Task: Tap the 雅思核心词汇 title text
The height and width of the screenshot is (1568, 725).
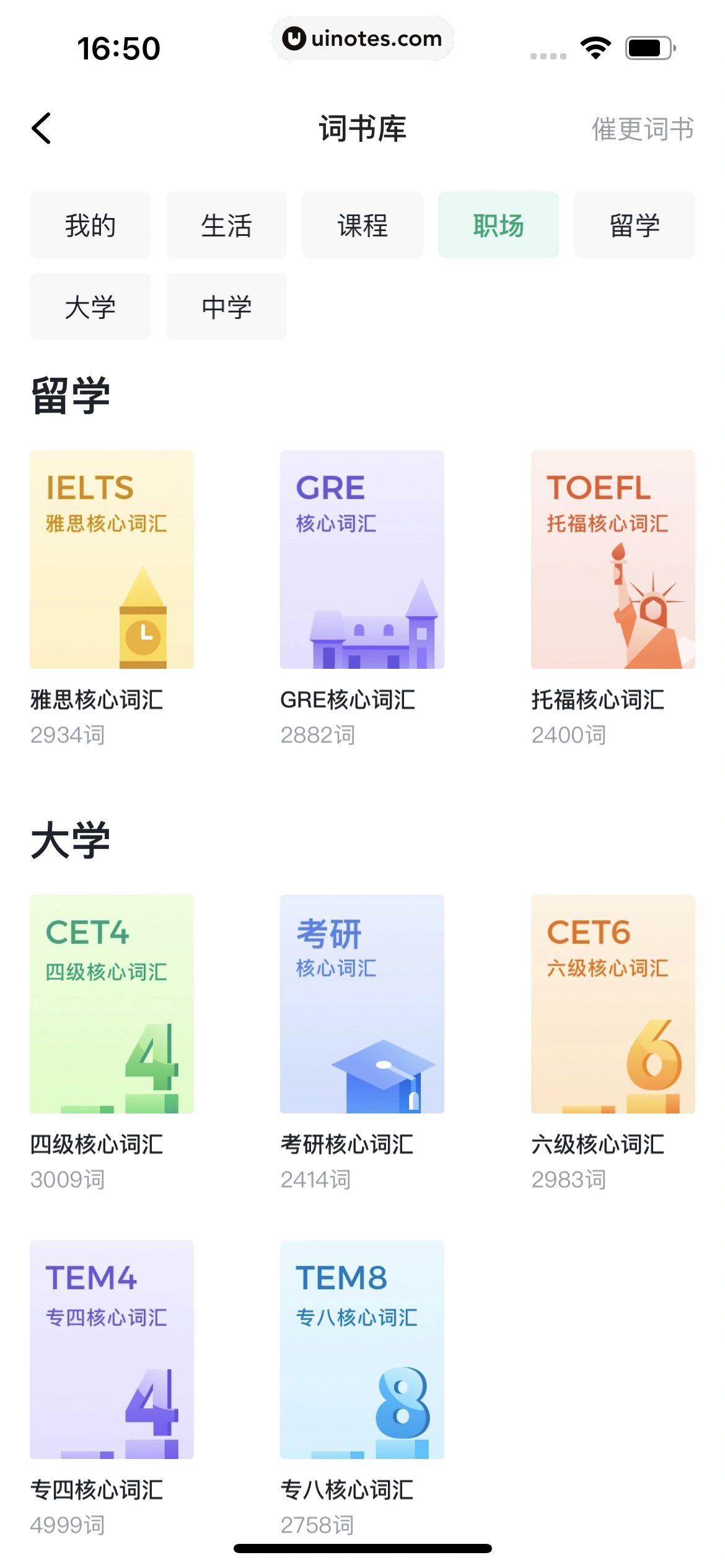Action: [x=95, y=700]
